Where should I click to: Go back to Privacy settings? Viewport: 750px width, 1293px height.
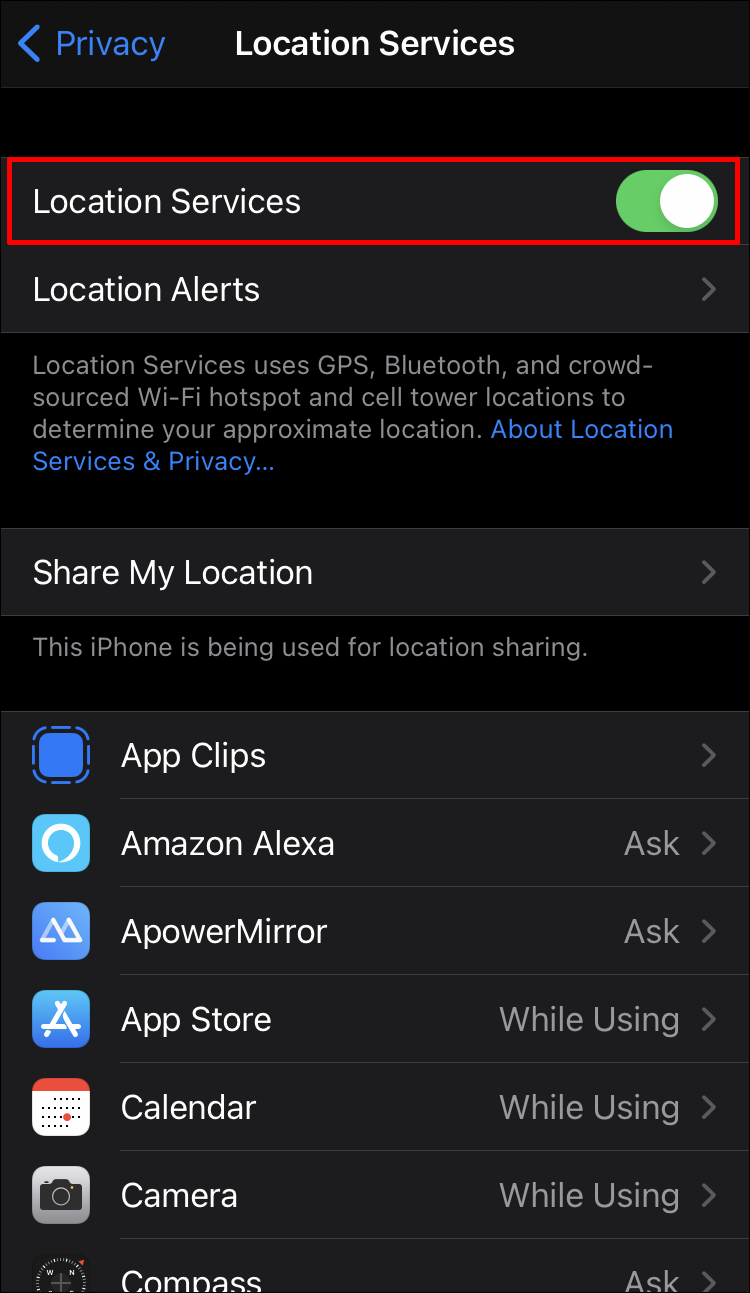click(92, 44)
